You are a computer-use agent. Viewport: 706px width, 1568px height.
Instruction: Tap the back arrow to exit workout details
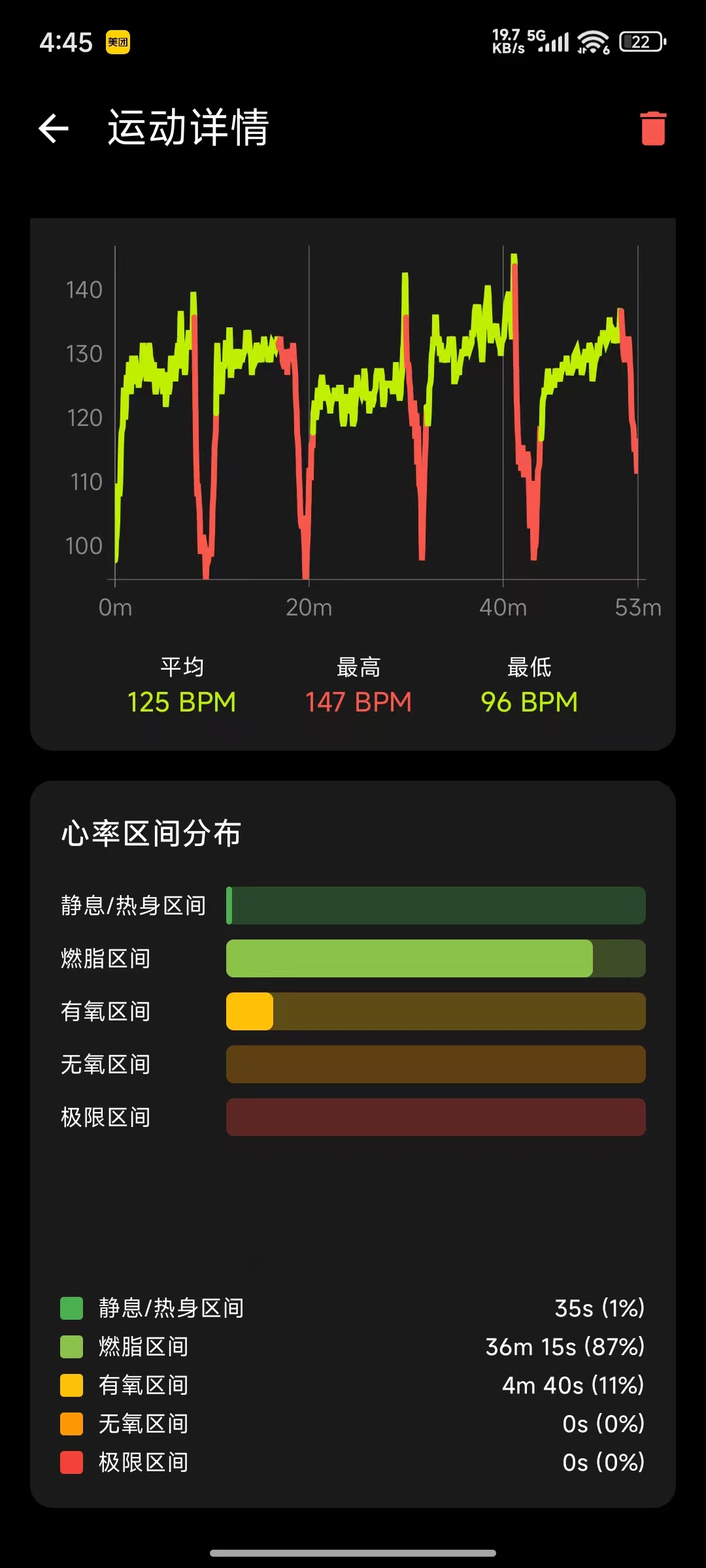54,128
